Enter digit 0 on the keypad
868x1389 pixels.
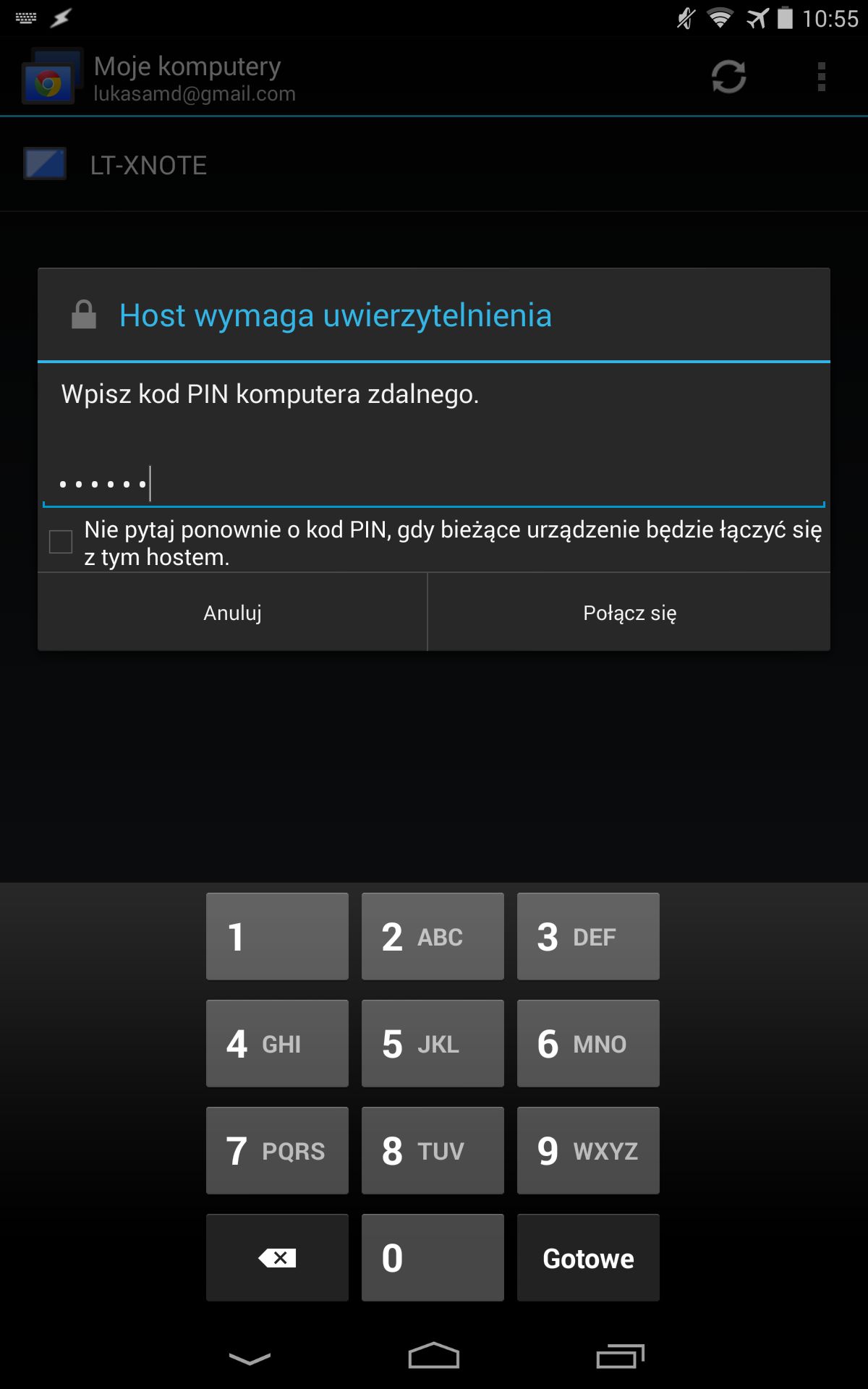[x=433, y=1257]
